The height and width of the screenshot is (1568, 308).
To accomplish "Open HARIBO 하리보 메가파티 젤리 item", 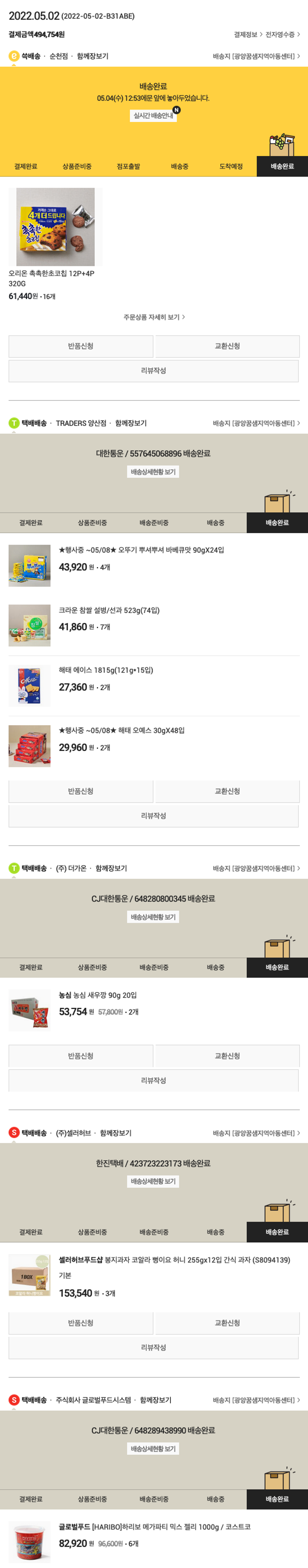I will (x=154, y=1527).
